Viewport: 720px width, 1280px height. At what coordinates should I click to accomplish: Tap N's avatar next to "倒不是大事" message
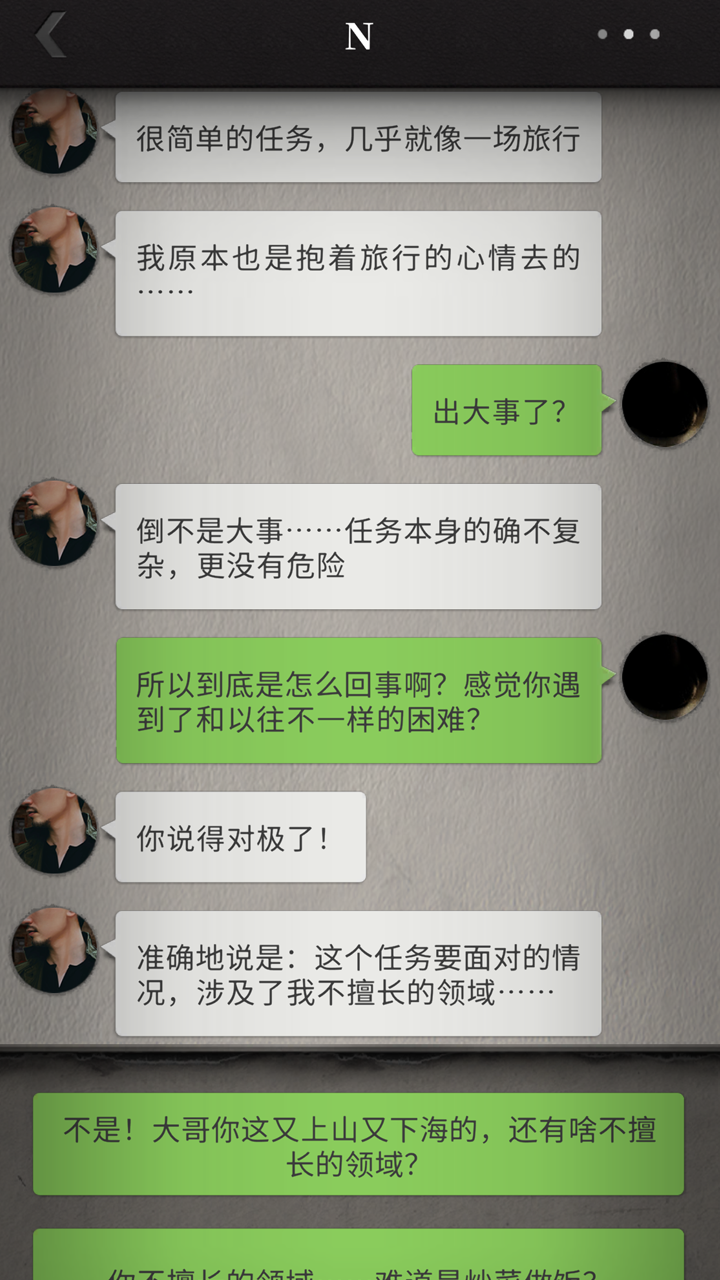(x=55, y=524)
